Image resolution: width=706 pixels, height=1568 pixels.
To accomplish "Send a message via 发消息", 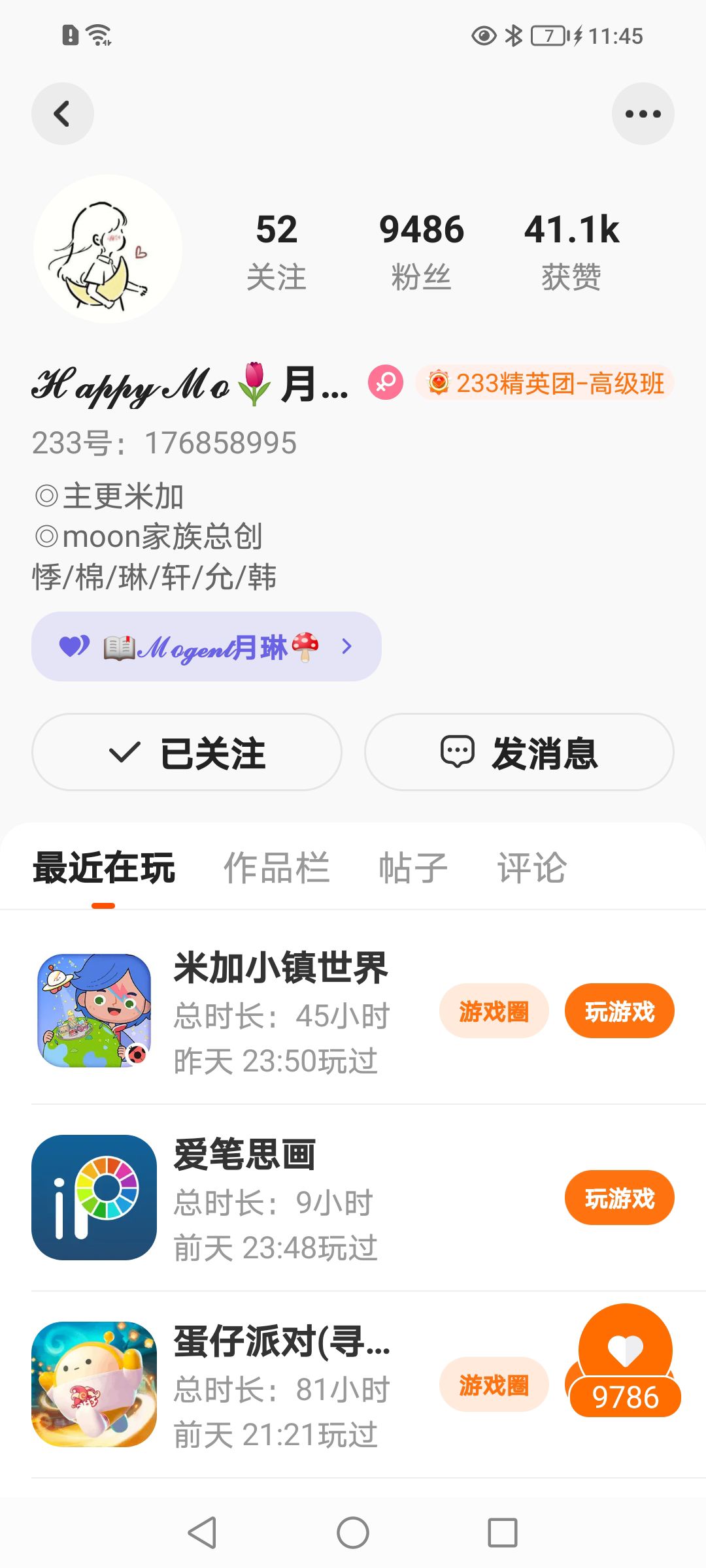I will [x=519, y=752].
